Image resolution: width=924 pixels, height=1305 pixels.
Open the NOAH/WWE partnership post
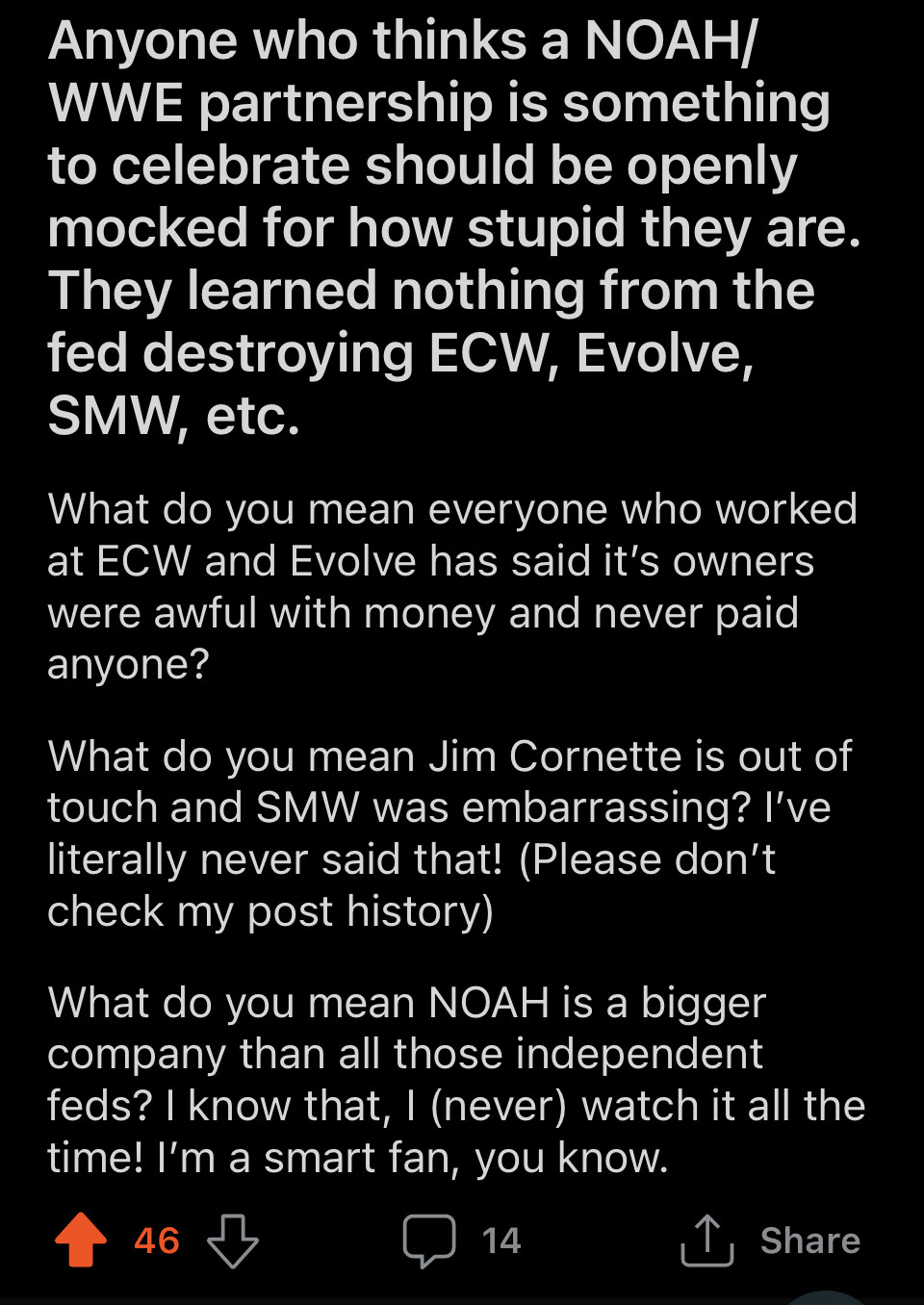tap(452, 228)
